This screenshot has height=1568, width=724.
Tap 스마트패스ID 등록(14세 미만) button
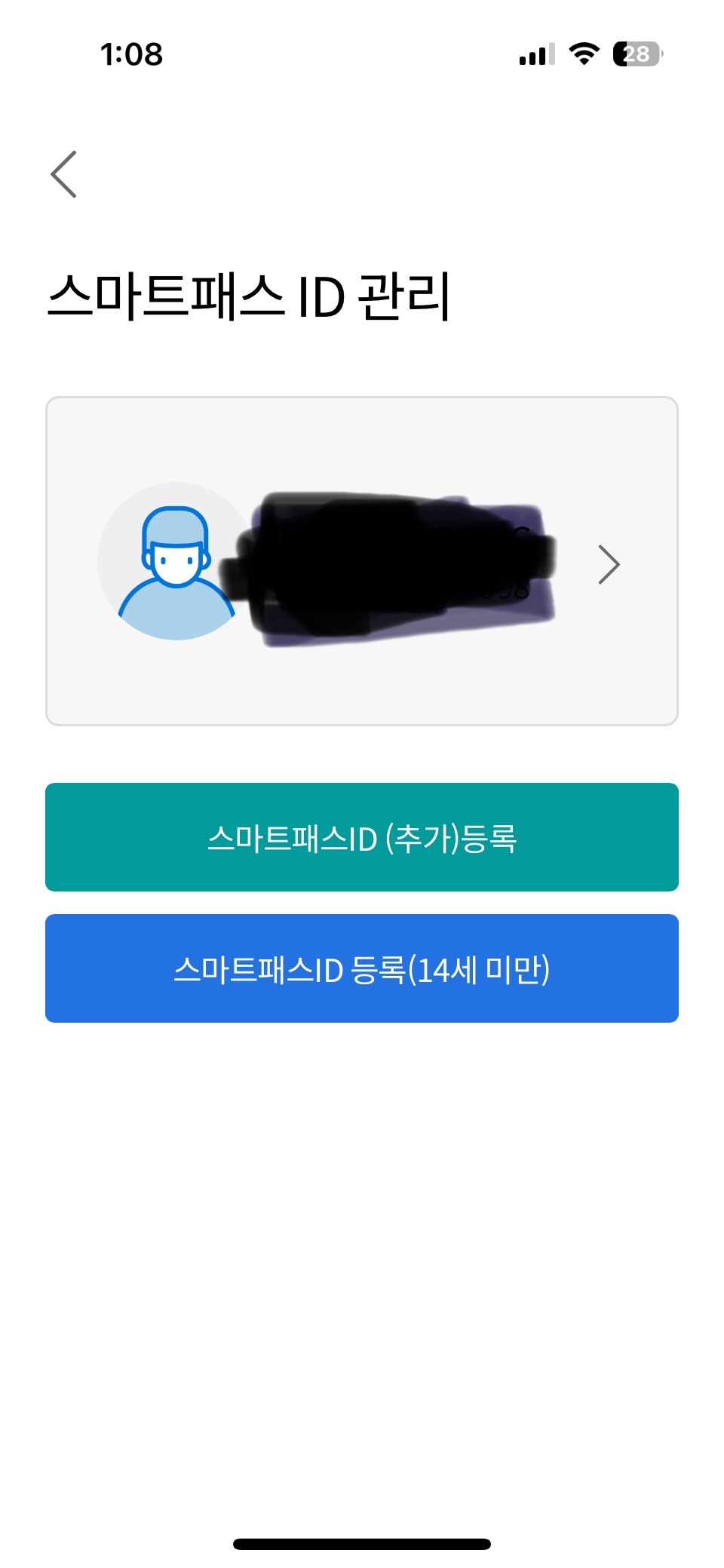click(x=362, y=968)
